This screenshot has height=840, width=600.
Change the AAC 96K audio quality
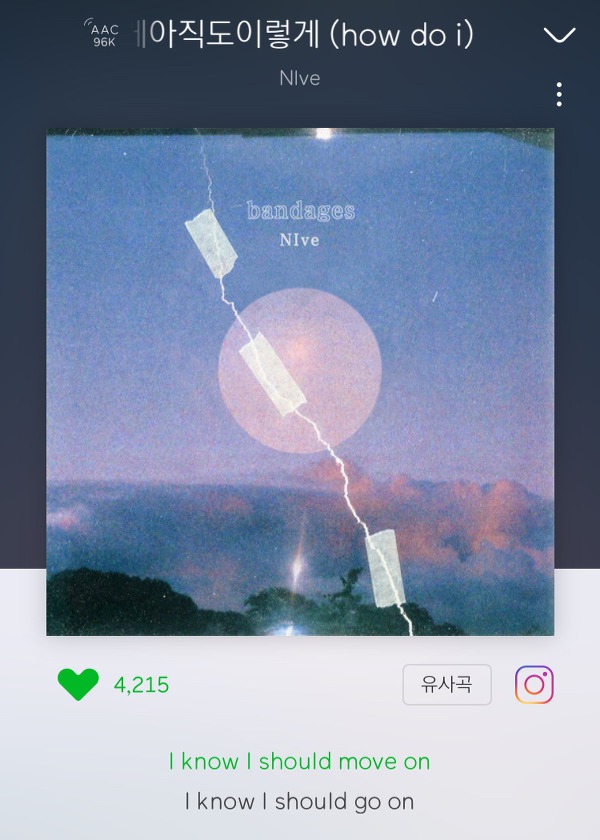tap(102, 34)
